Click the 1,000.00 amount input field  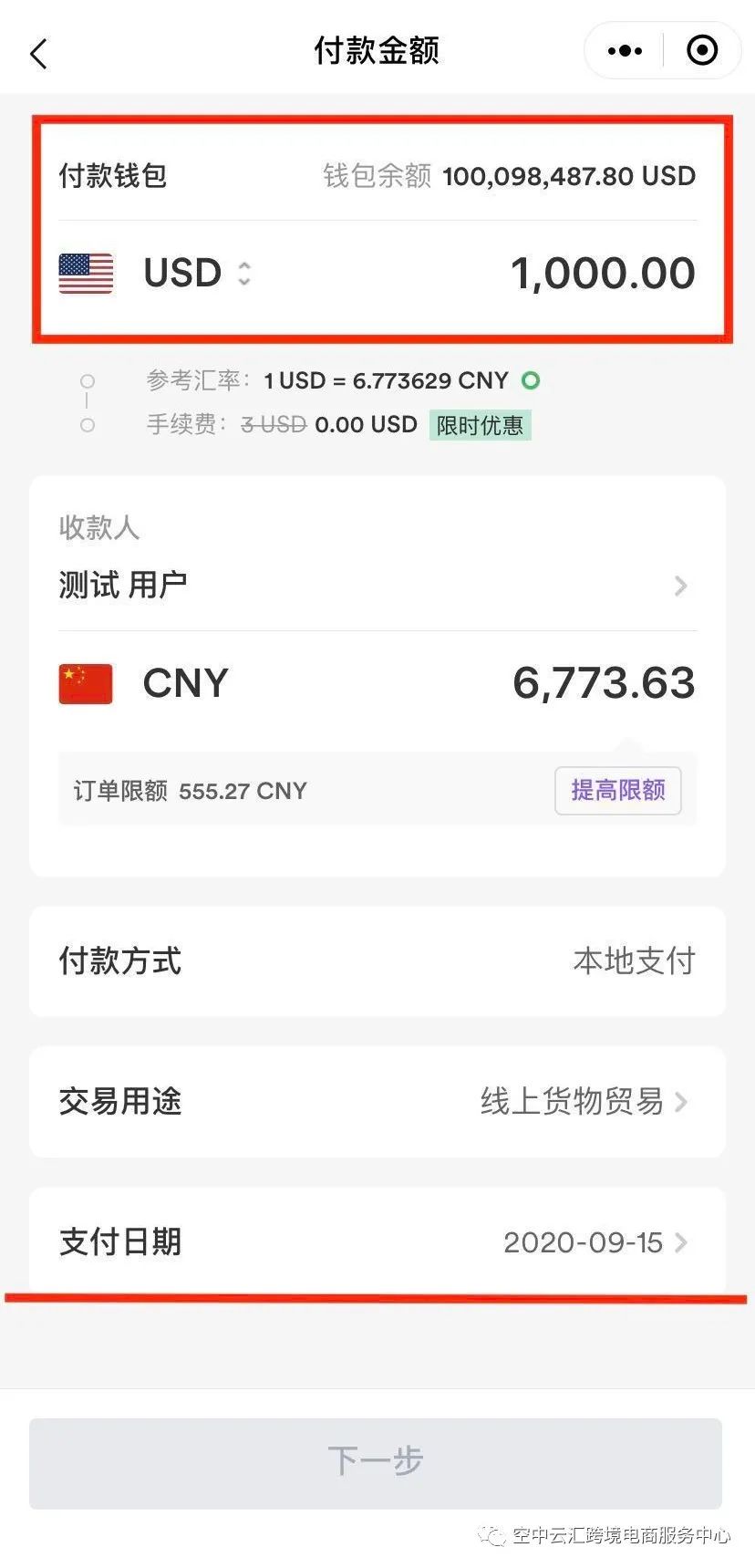(604, 273)
